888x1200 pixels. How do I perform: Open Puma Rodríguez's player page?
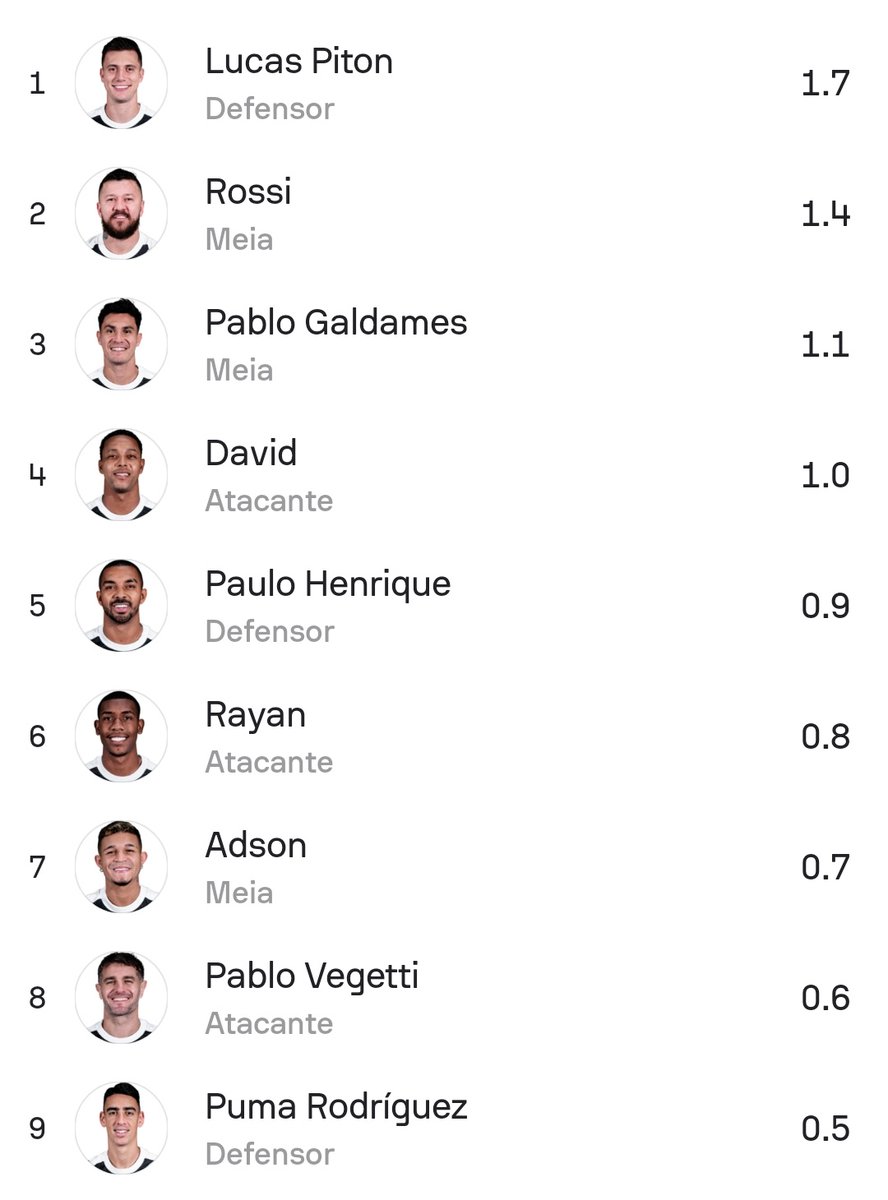coord(336,1107)
